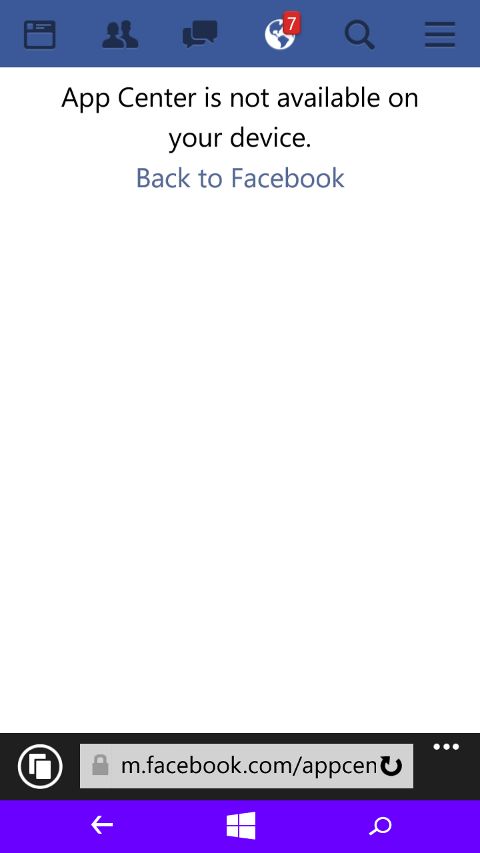Tap the Facebook search magnifier icon
Image resolution: width=480 pixels, height=853 pixels.
[360, 35]
